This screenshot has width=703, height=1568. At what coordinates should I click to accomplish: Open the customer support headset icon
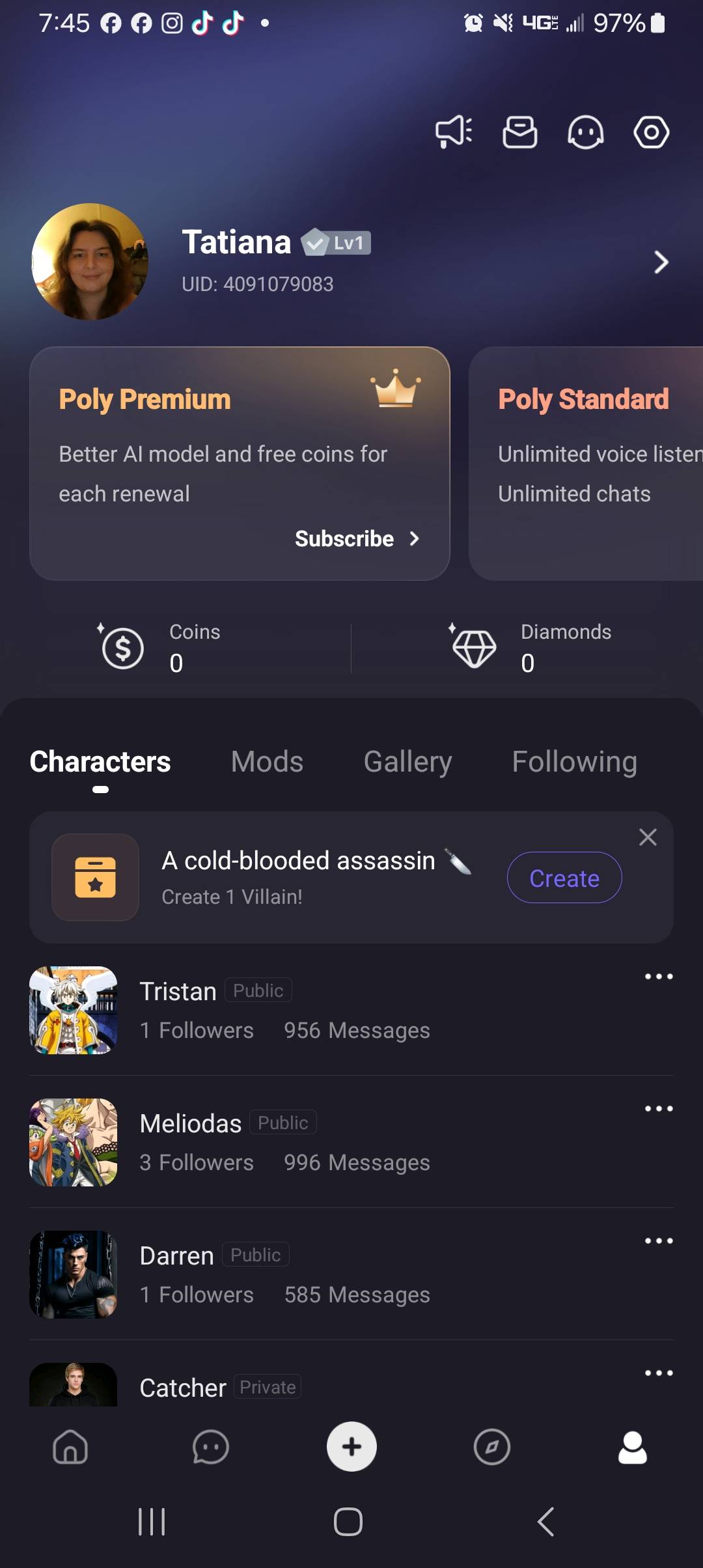(x=585, y=132)
